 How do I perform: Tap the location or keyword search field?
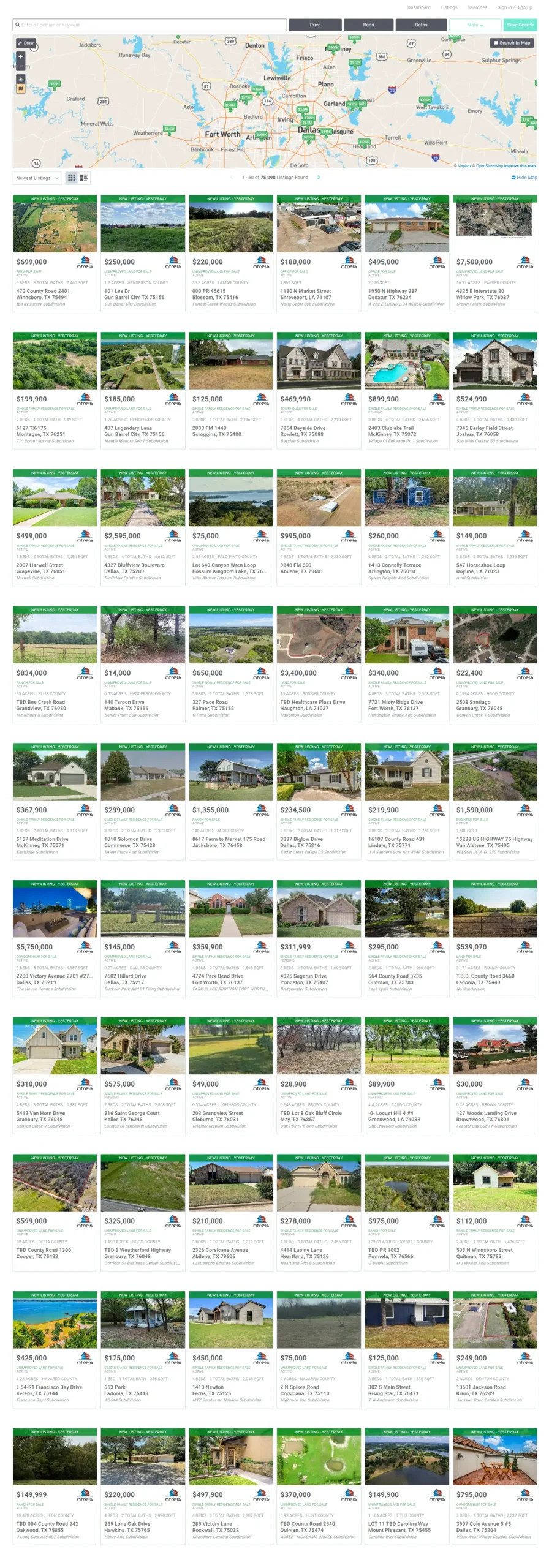coord(150,25)
